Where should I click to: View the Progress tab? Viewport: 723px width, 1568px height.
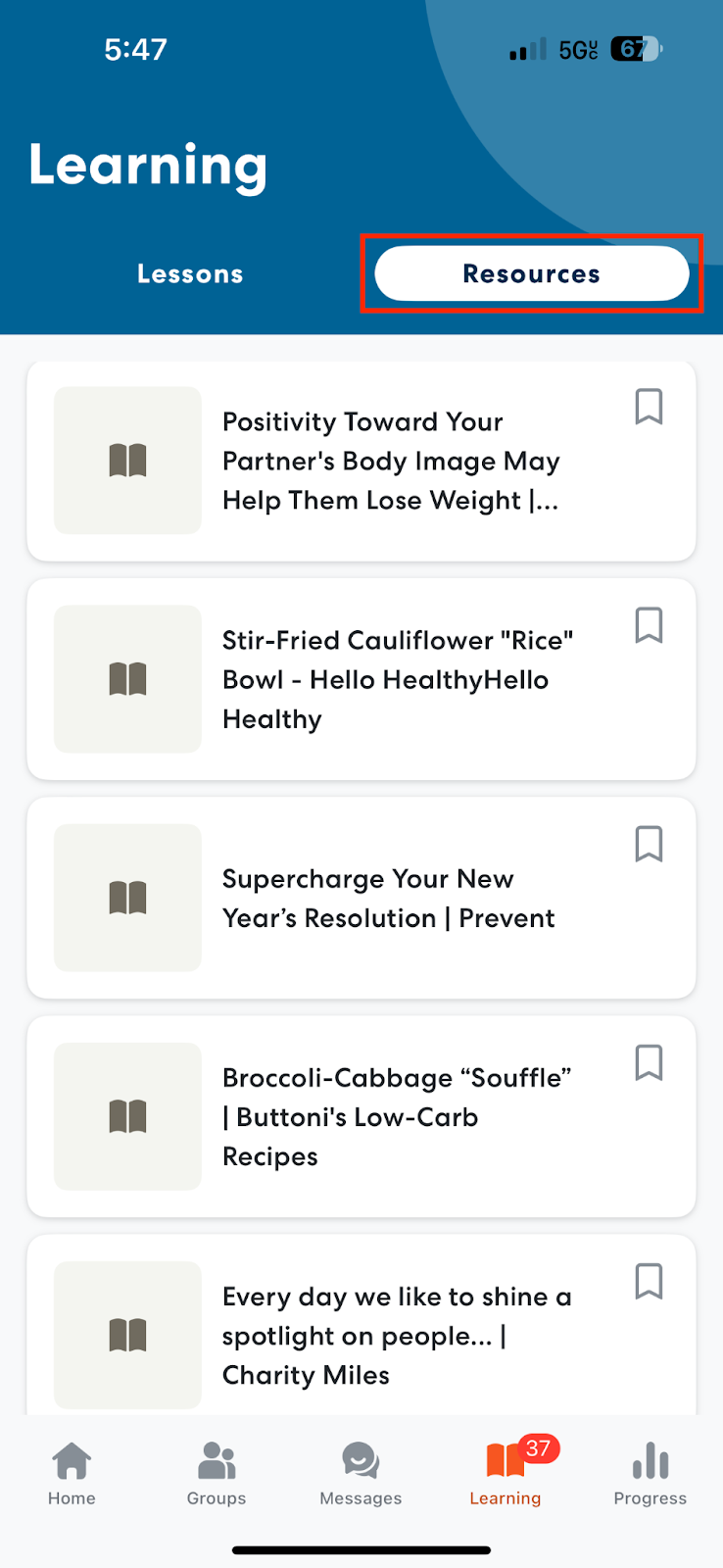651,1473
